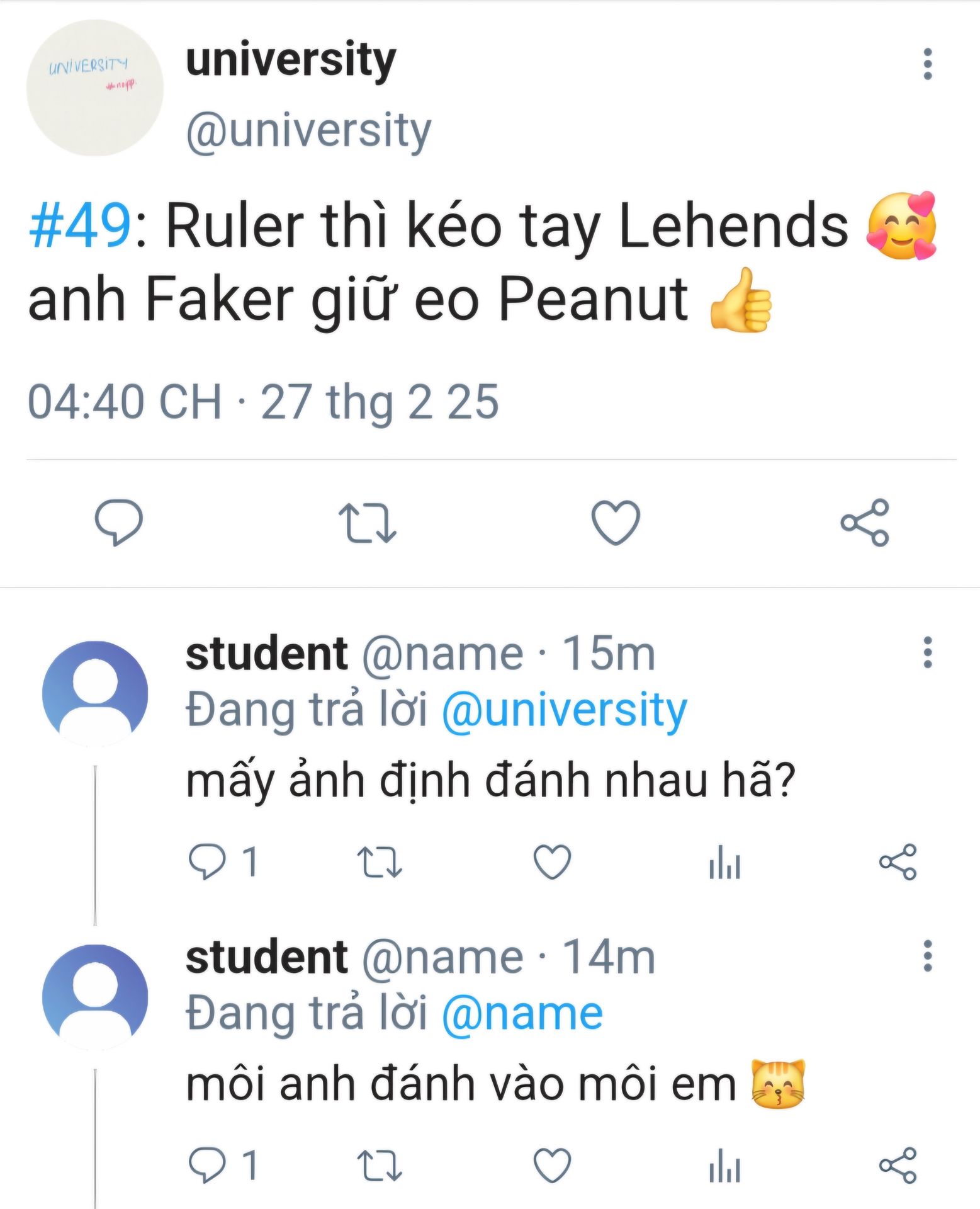The image size is (980, 1209).
Task: Open the @university mention in the 15m reply
Action: tap(564, 710)
